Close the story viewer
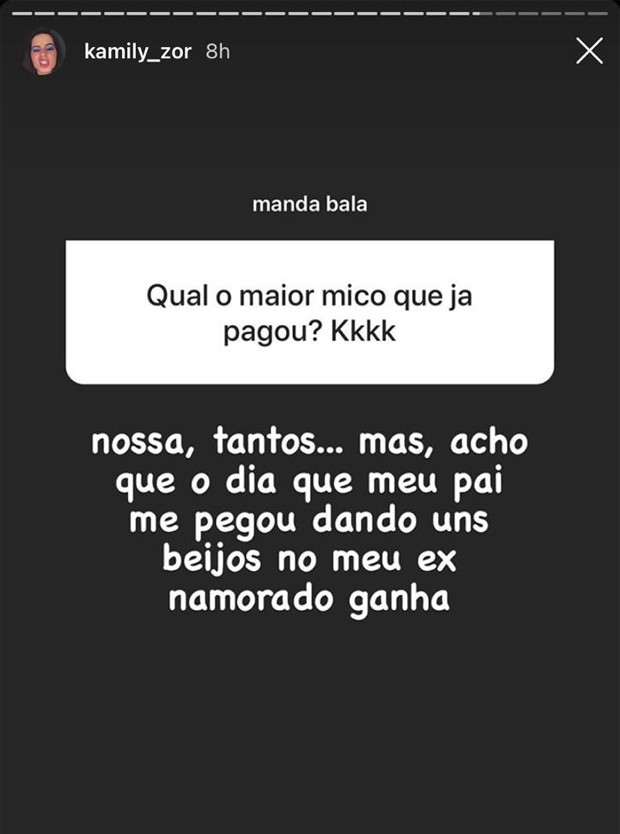Image resolution: width=620 pixels, height=834 pixels. (x=590, y=51)
